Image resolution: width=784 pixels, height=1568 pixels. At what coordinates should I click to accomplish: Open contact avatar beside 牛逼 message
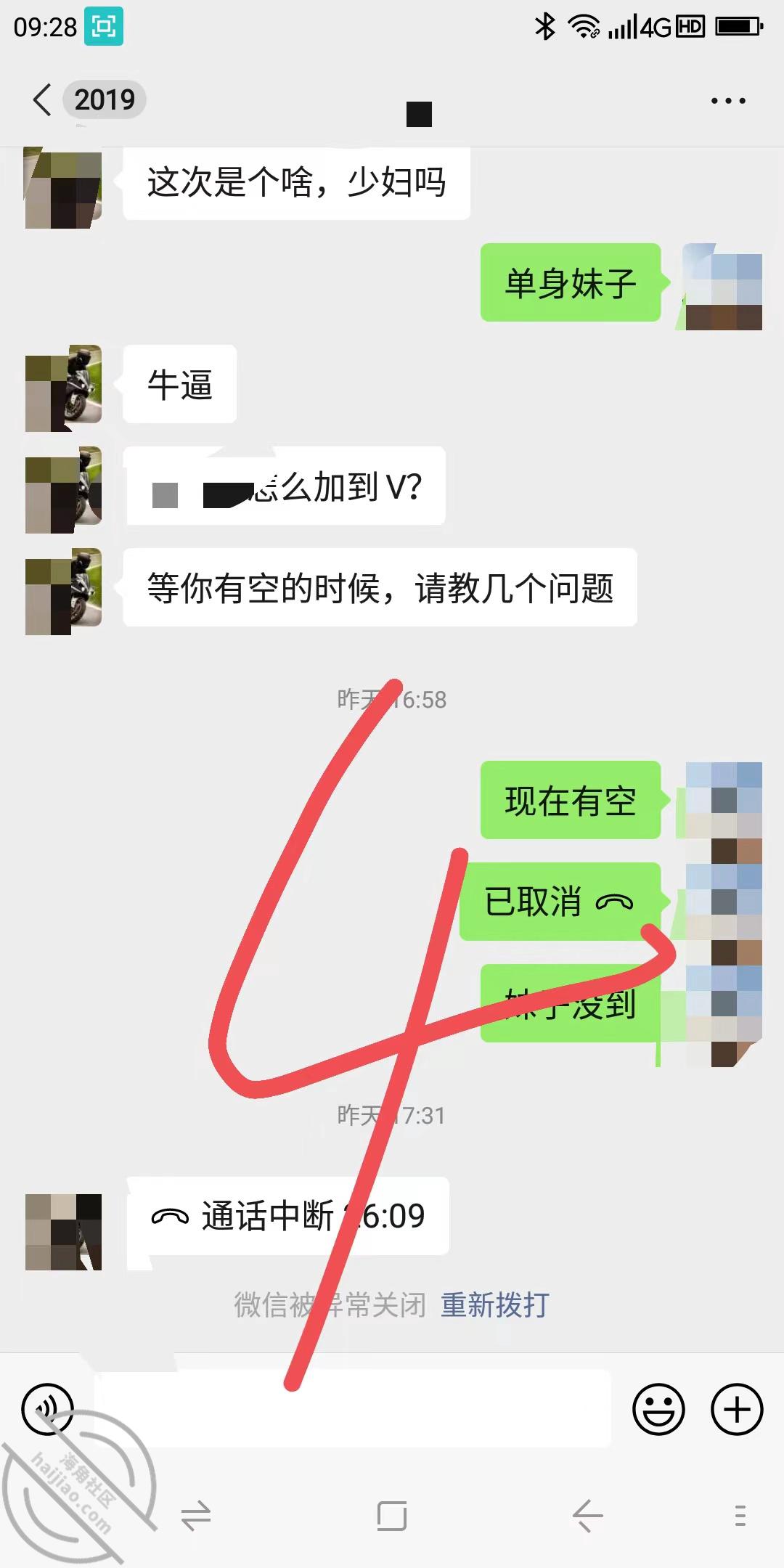63,388
